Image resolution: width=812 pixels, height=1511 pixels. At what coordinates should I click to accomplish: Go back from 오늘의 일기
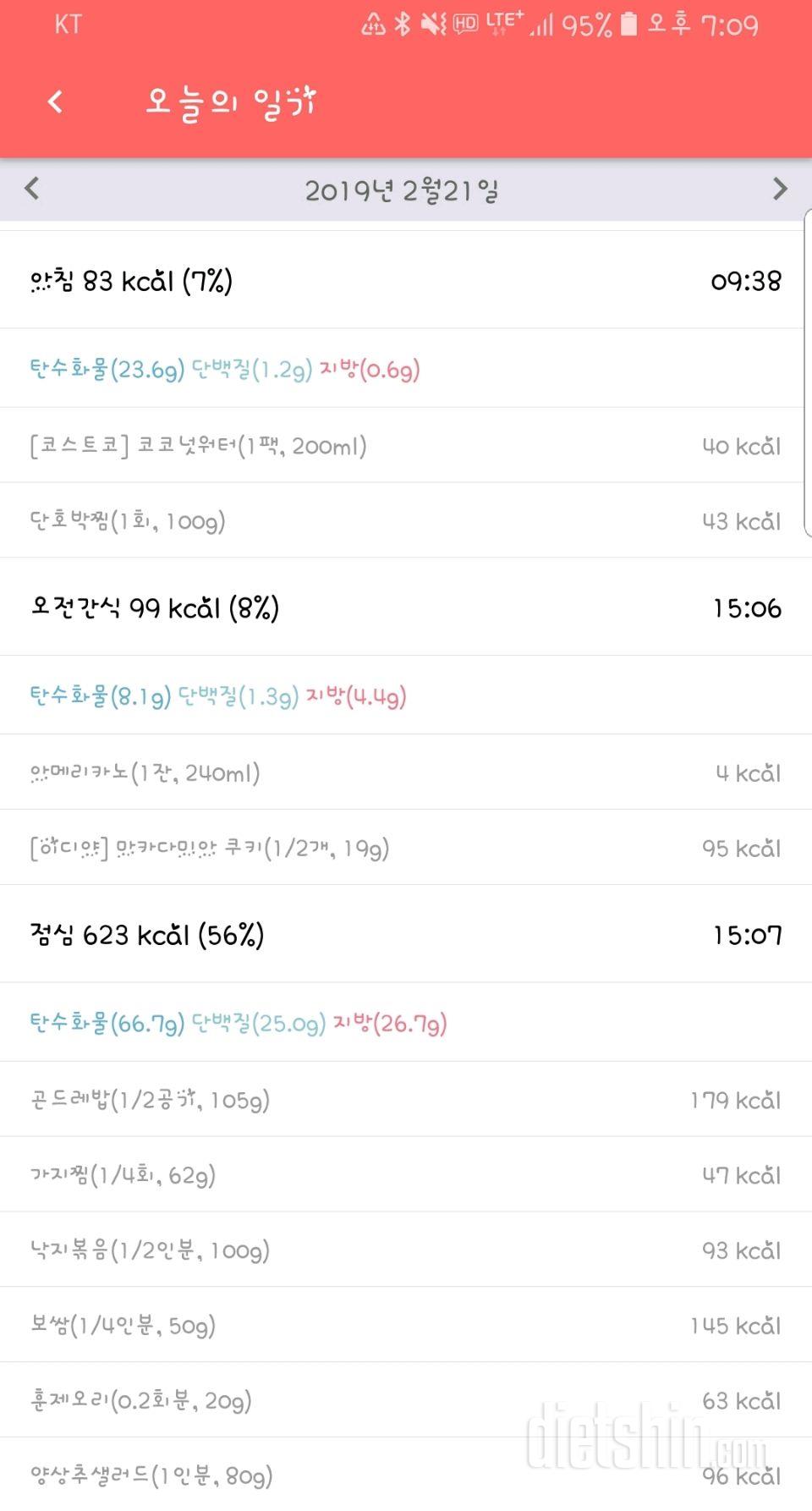pos(55,102)
